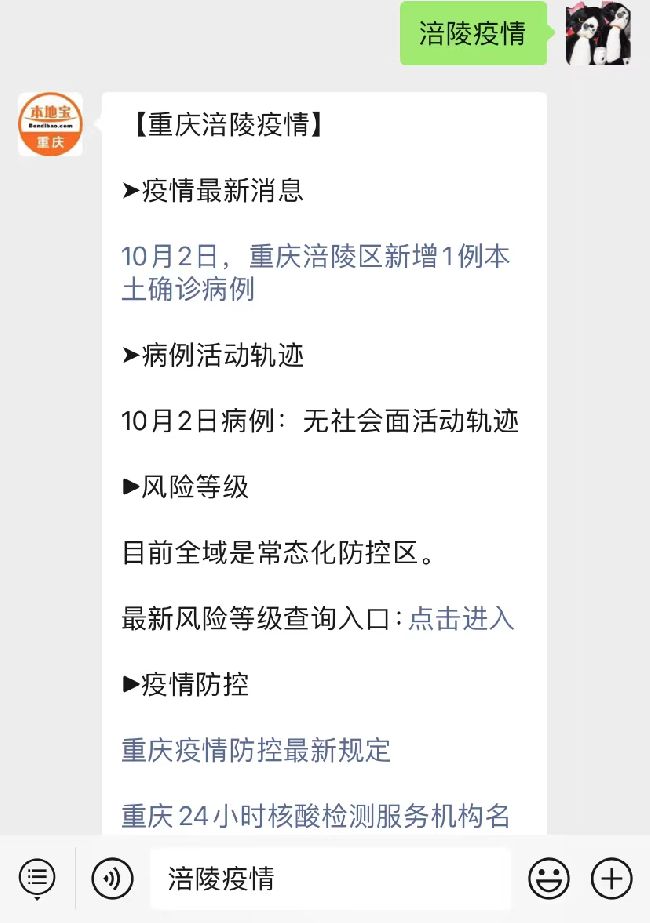Open my own profile avatar

point(598,33)
